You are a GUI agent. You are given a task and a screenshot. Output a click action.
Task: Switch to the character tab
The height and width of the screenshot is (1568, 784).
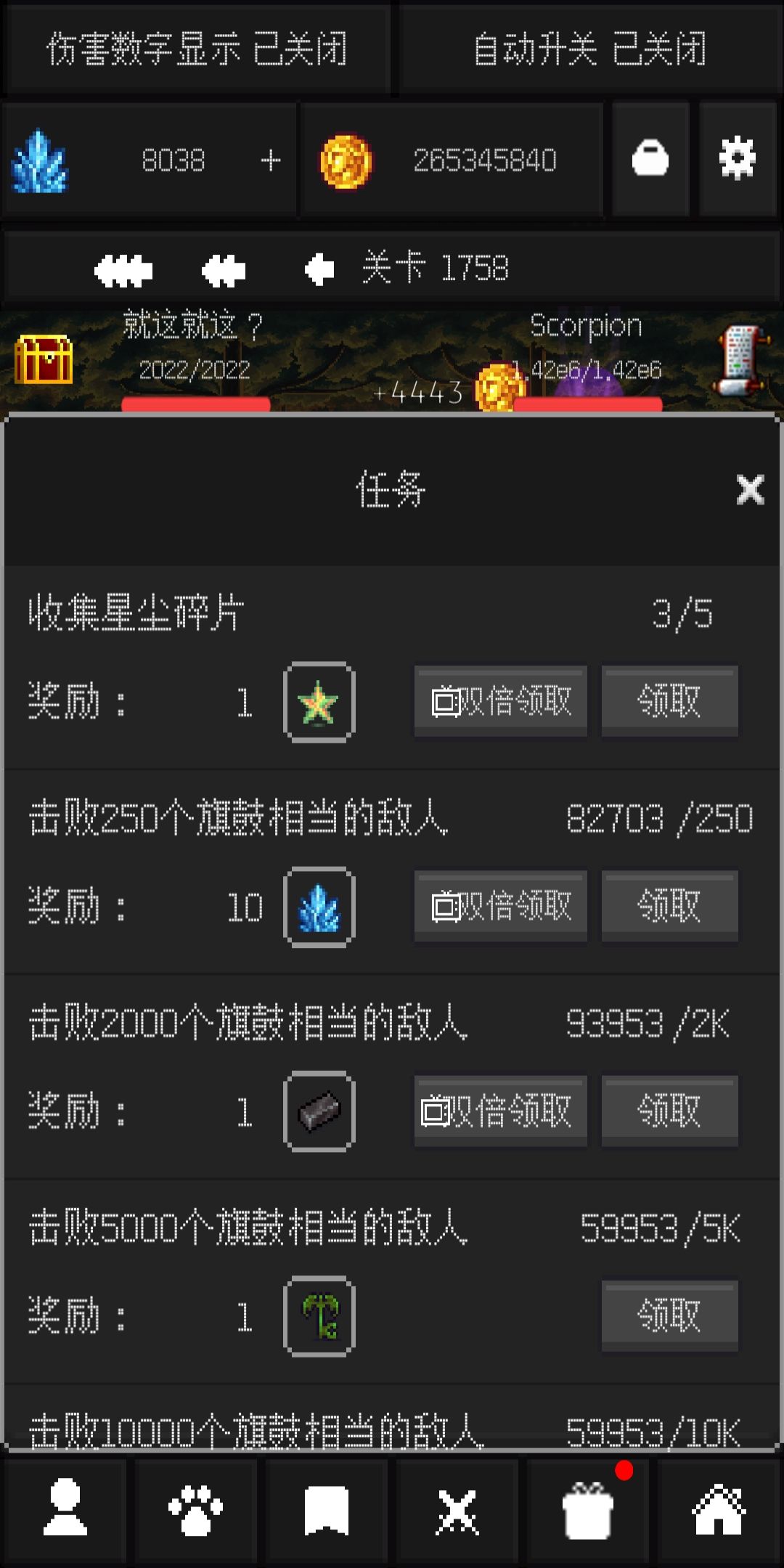point(65,1511)
